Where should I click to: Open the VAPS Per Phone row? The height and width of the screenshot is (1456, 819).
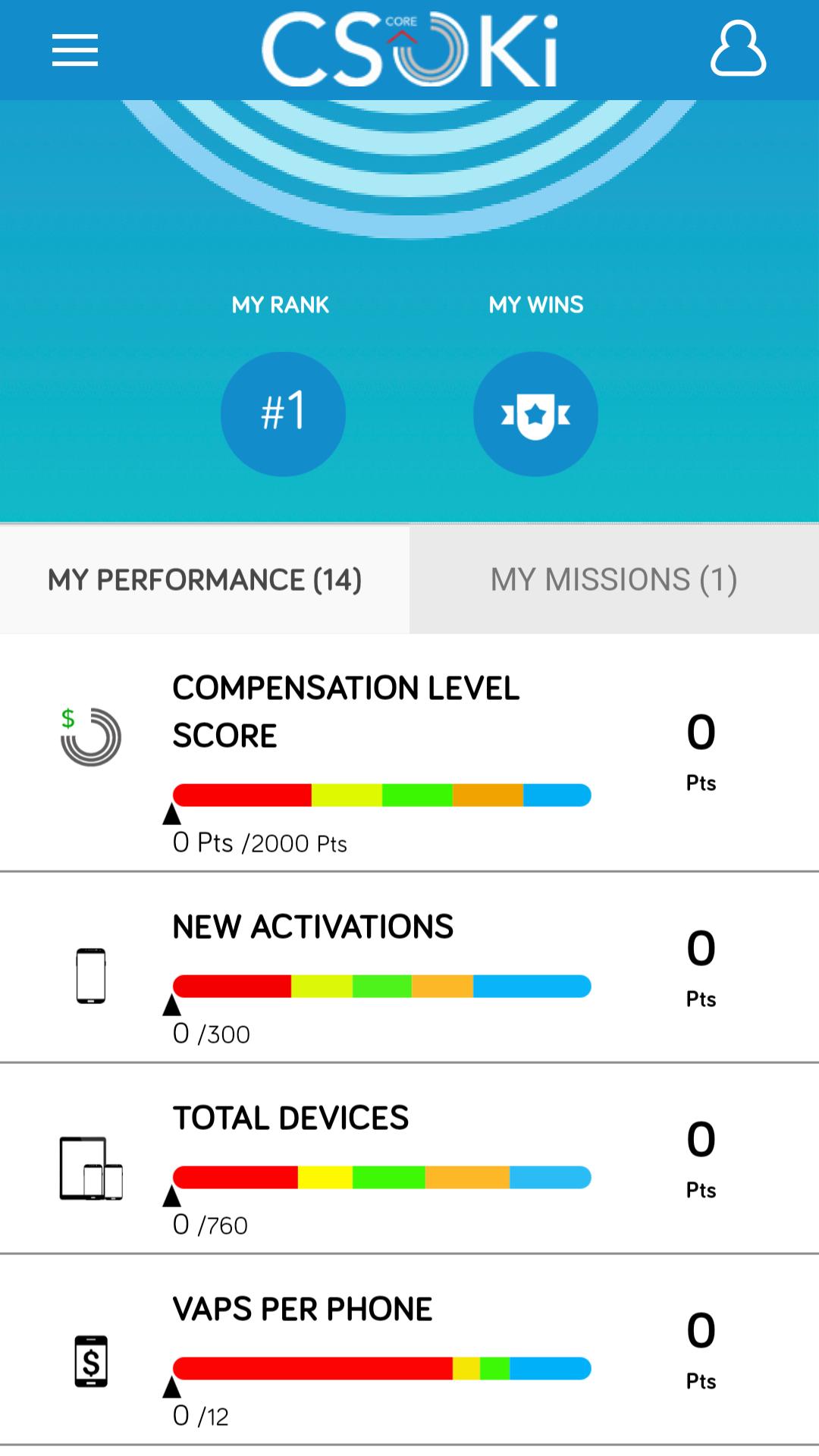coord(409,1351)
